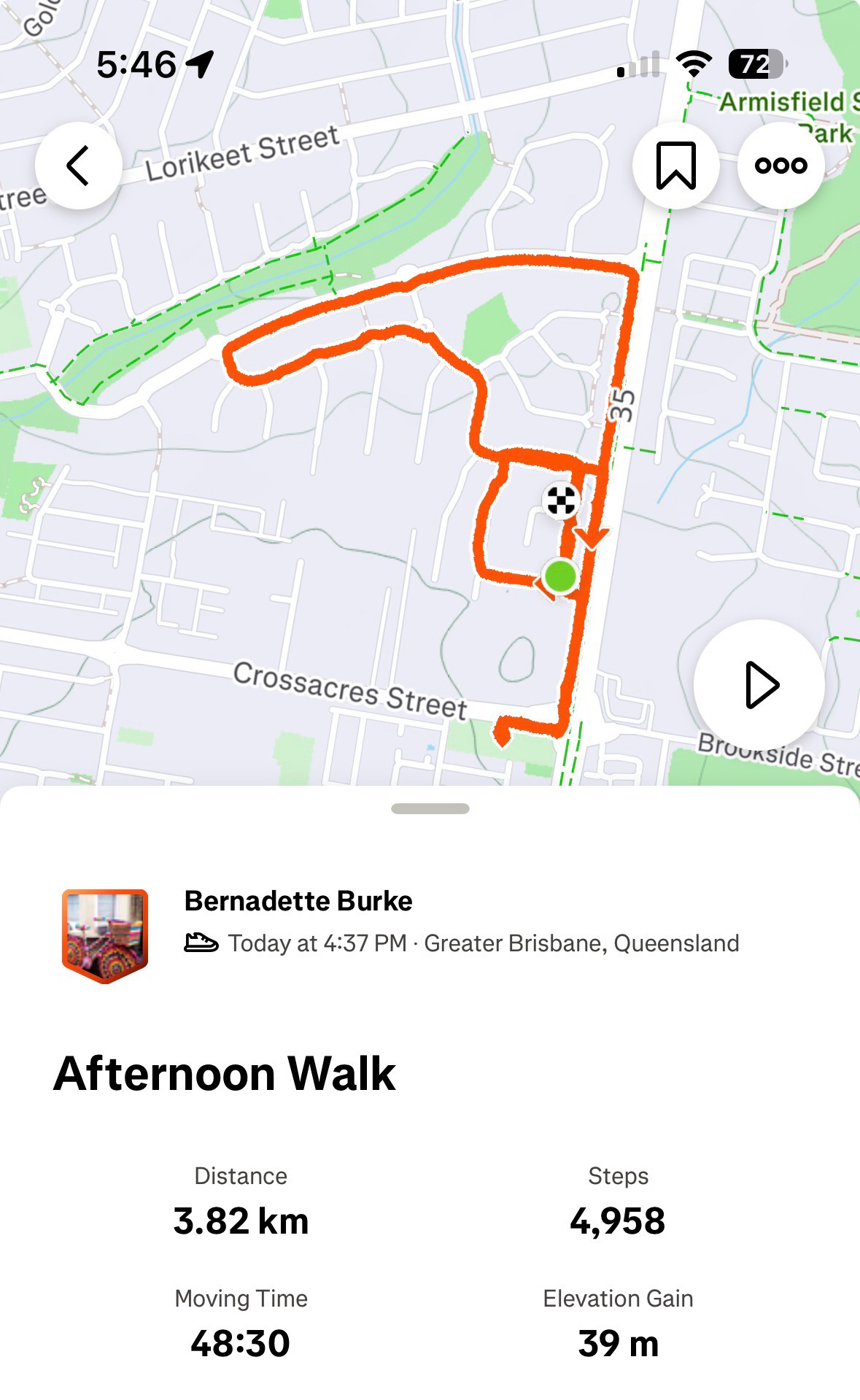Go back using the back arrow

79,166
